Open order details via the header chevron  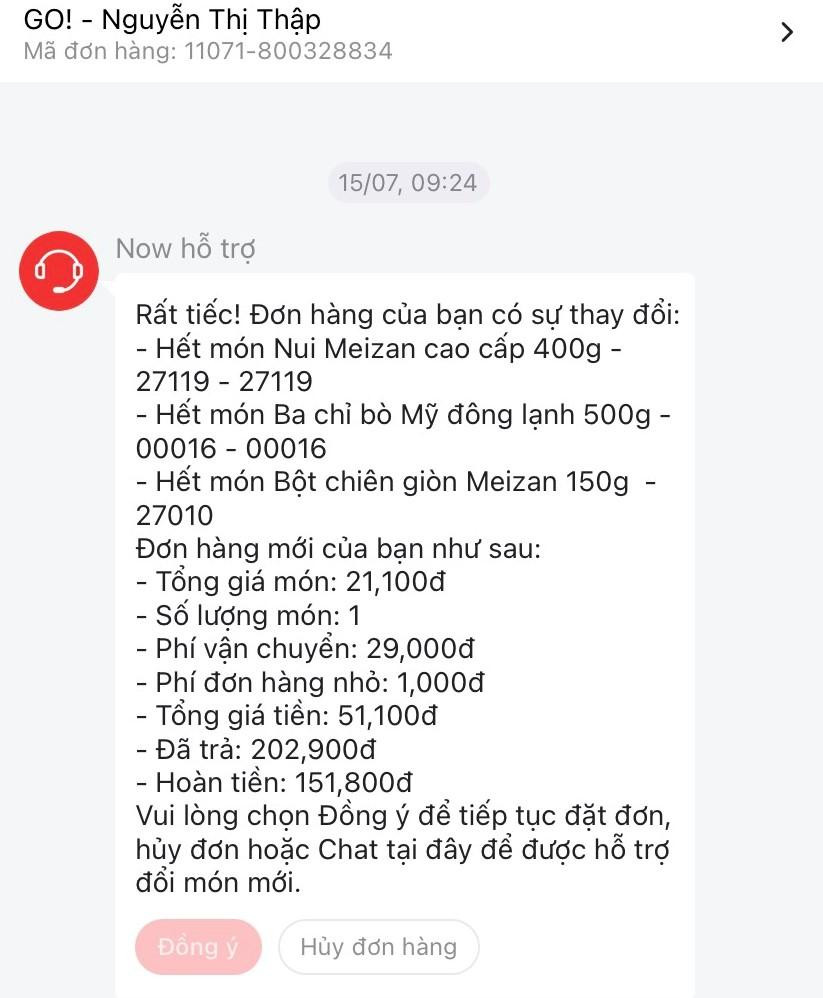(x=787, y=33)
